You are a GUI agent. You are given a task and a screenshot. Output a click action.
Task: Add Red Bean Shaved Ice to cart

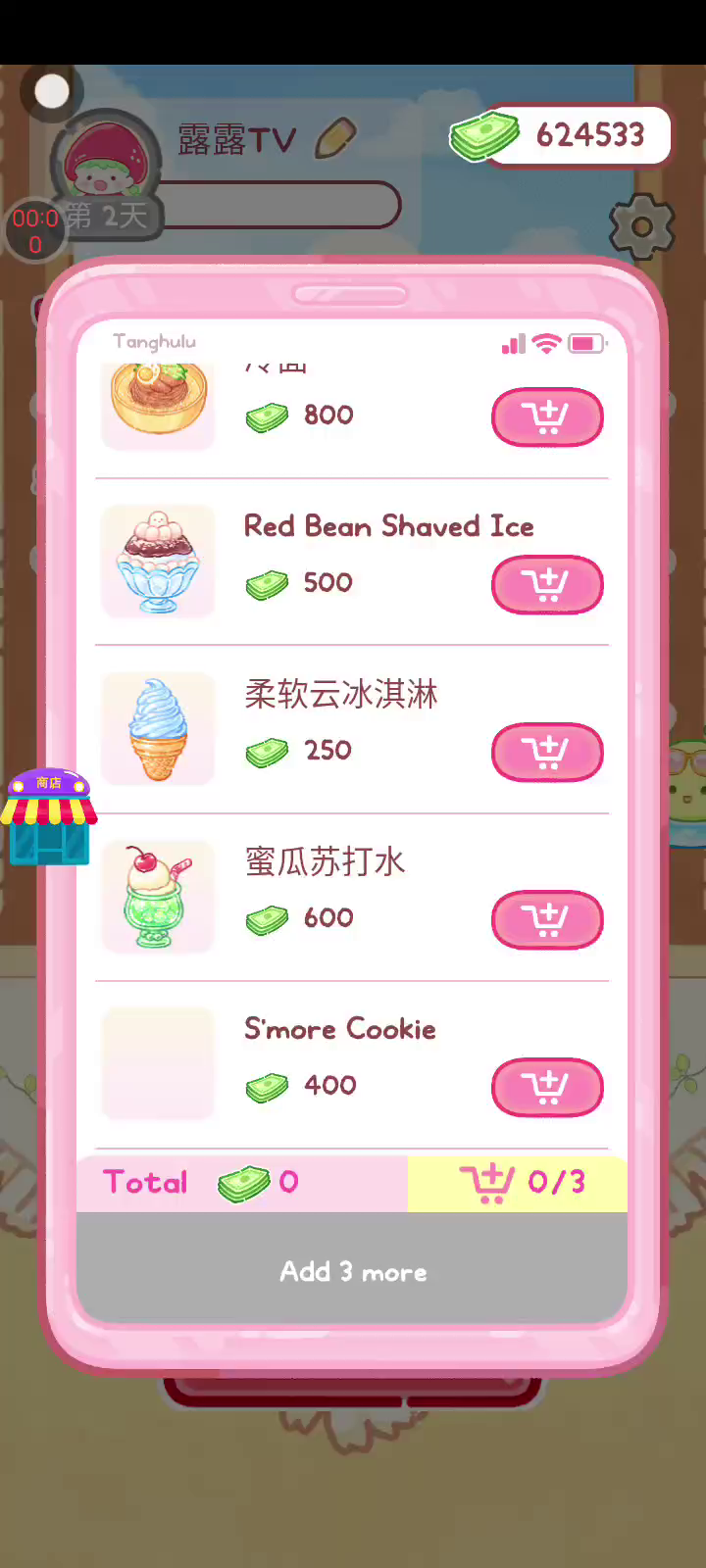[546, 585]
